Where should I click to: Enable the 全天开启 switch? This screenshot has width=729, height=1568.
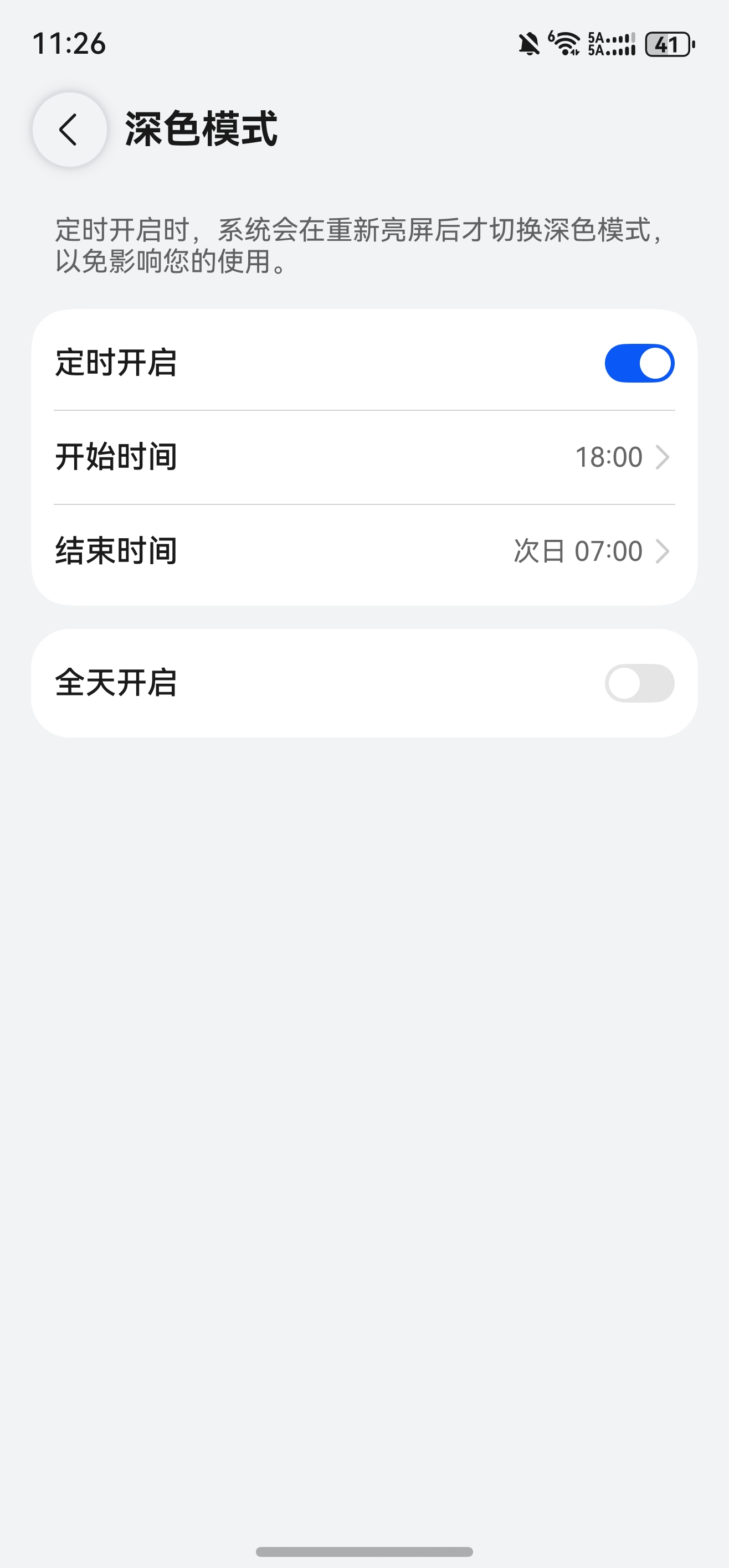(x=639, y=683)
